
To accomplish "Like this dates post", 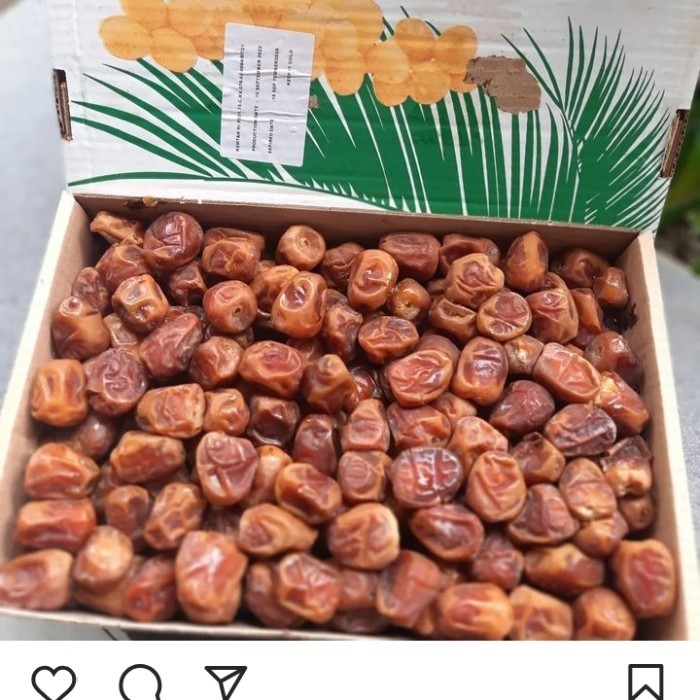I will [53, 683].
